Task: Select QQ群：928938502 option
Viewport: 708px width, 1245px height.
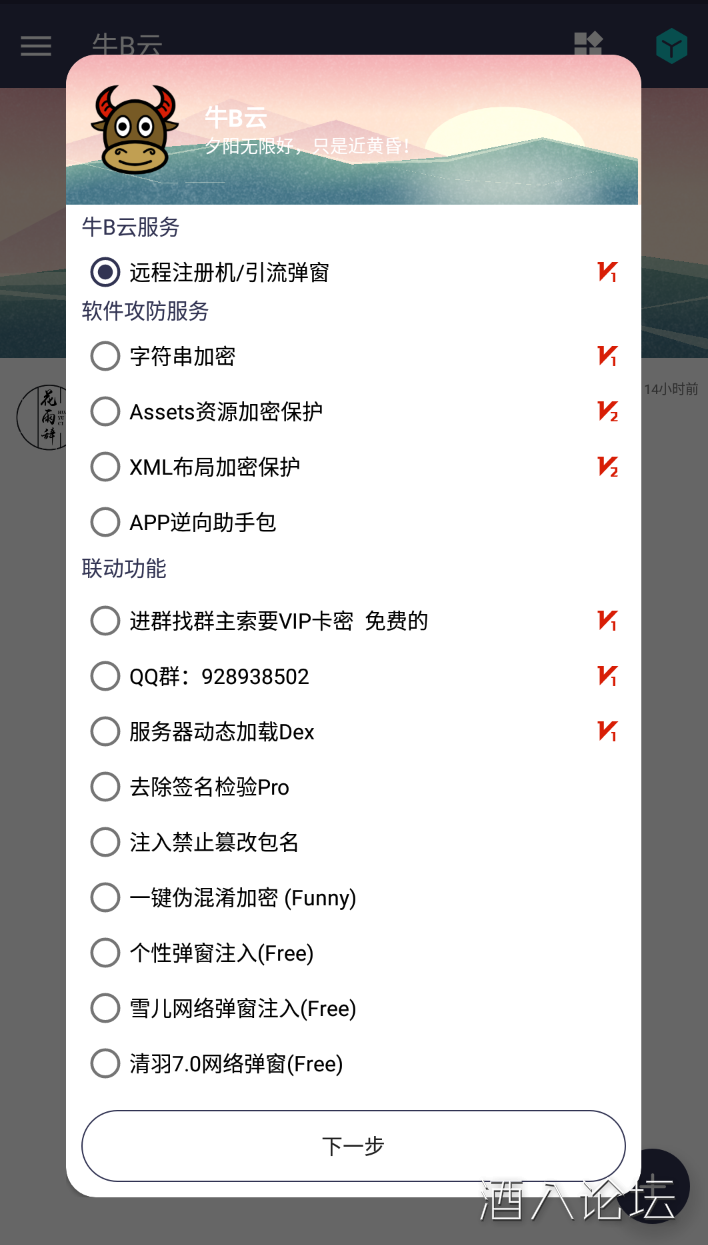Action: 105,677
